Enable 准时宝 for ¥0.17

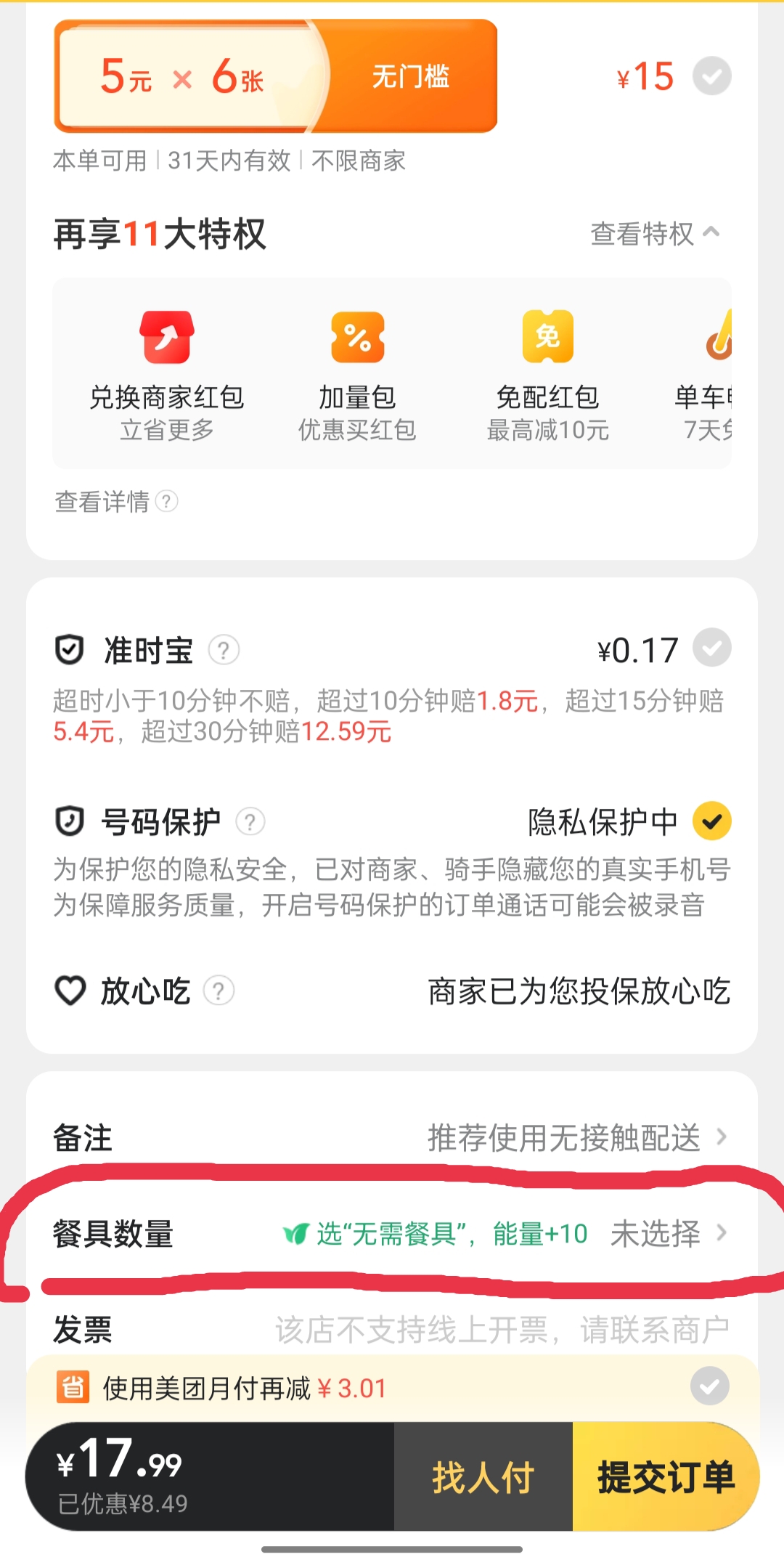point(711,648)
